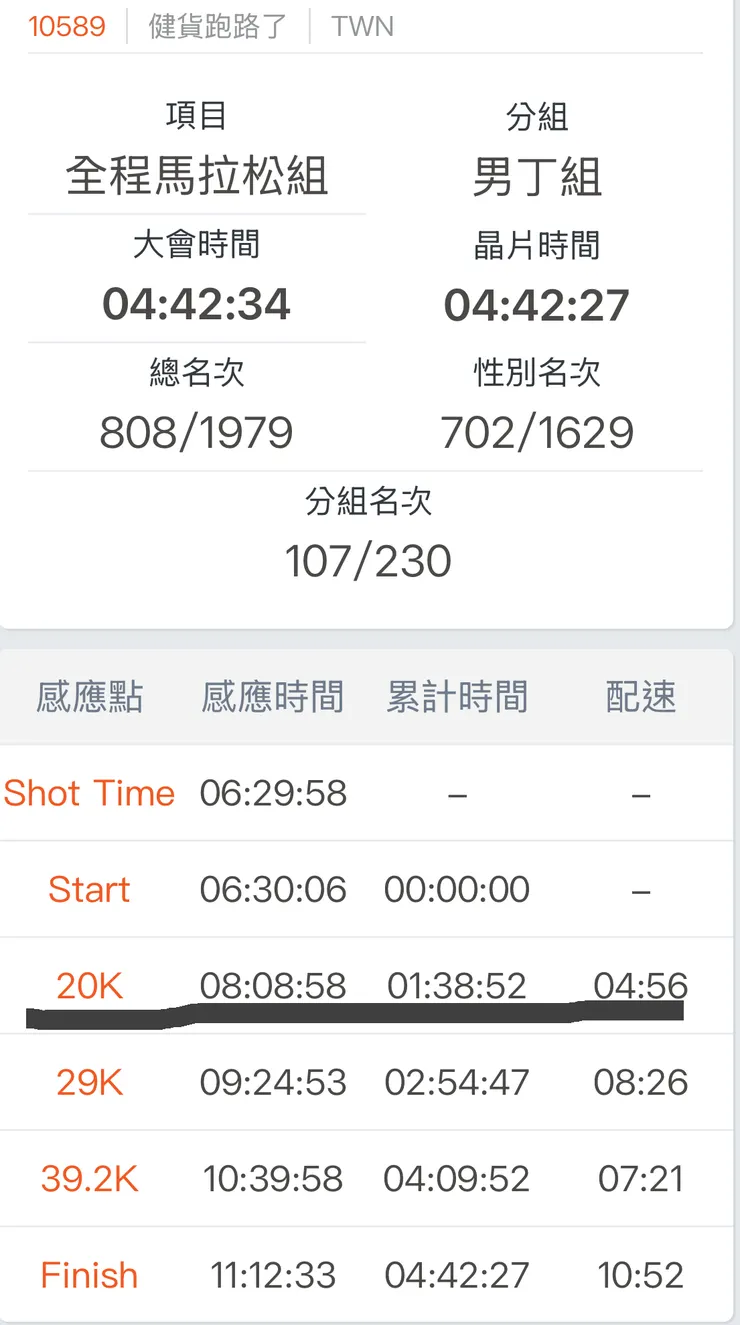Click the chip time 04:42:27
Viewport: 740px width, 1325px height.
(x=536, y=303)
